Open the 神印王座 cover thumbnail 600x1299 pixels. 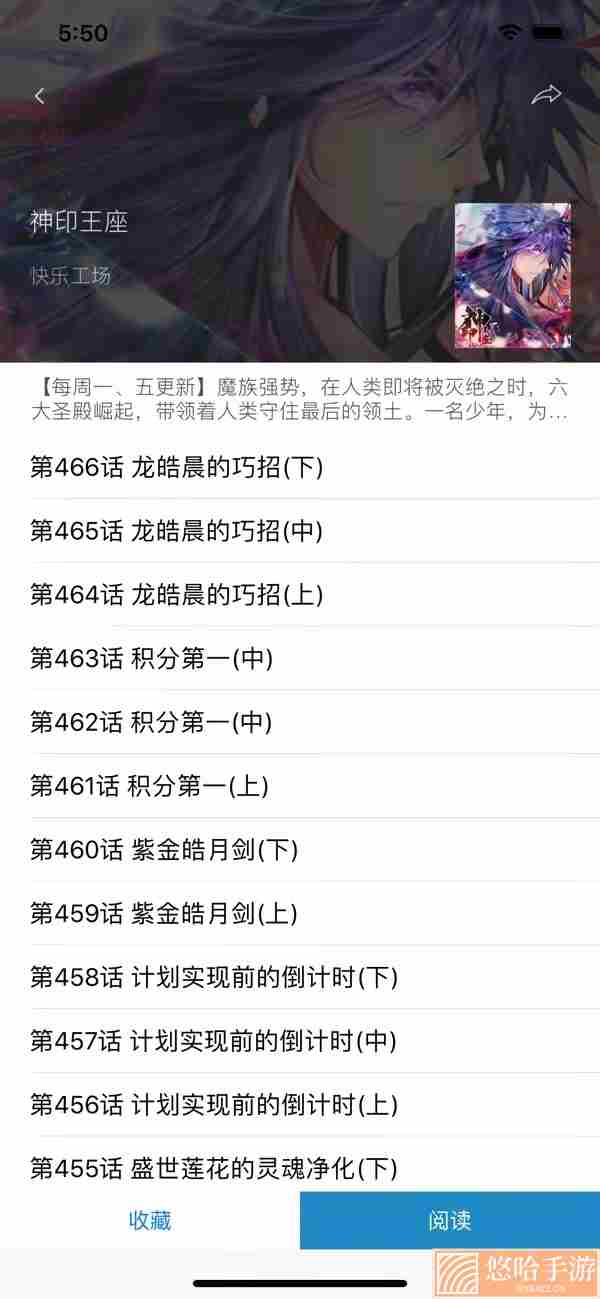(x=513, y=276)
